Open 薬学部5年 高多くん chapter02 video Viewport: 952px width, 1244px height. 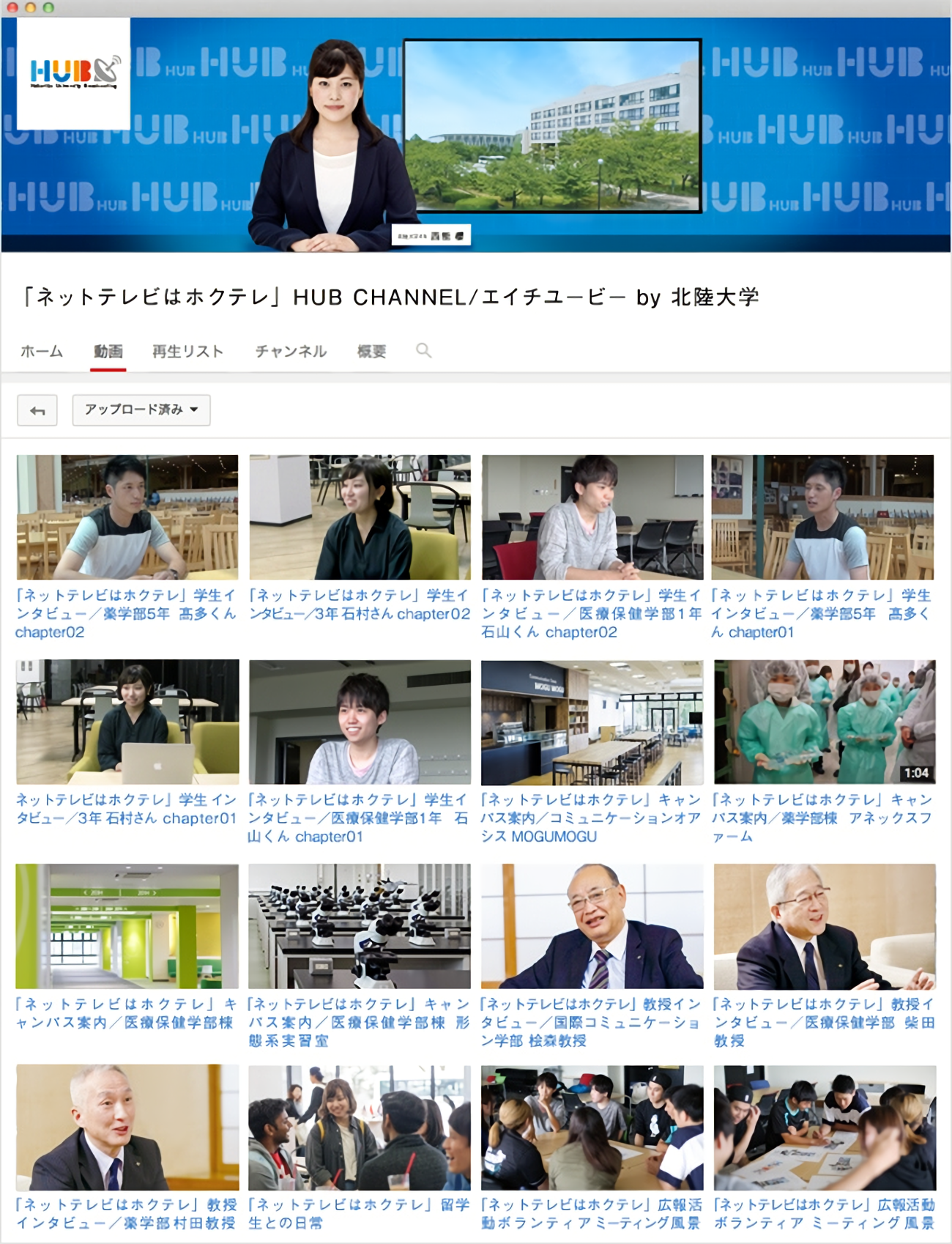(x=127, y=517)
